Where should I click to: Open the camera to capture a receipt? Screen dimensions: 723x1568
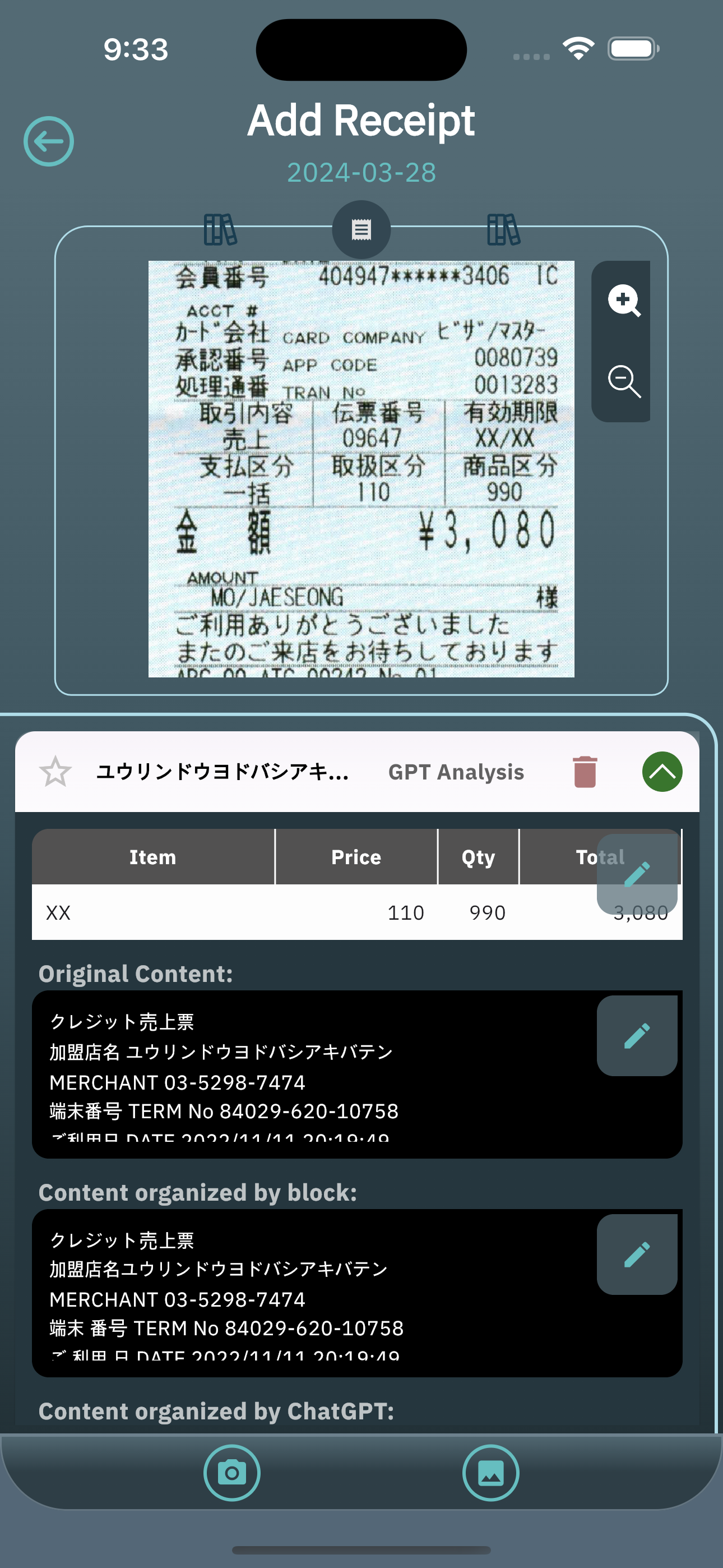pos(232,1473)
